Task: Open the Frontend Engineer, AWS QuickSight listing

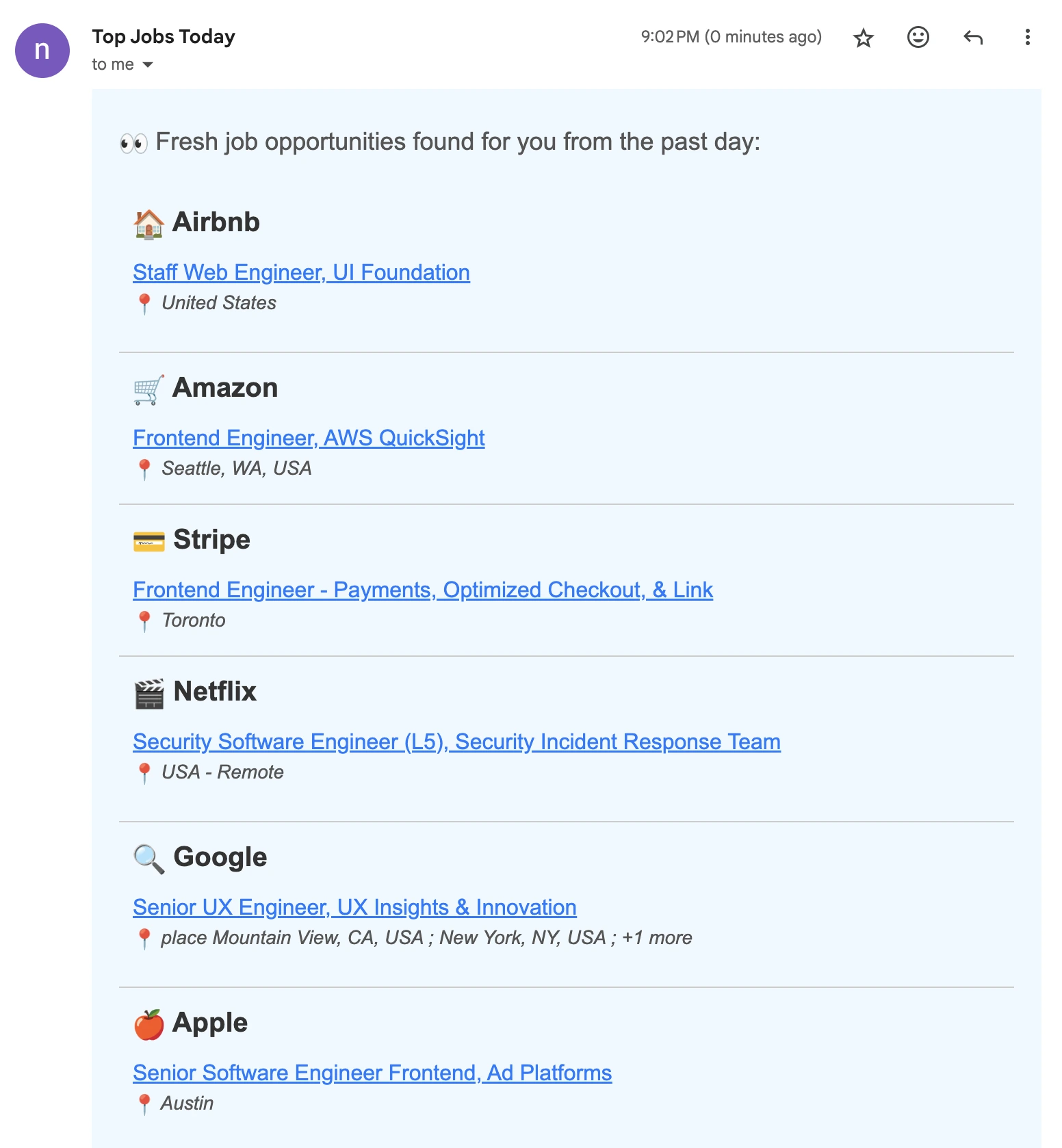Action: [309, 438]
